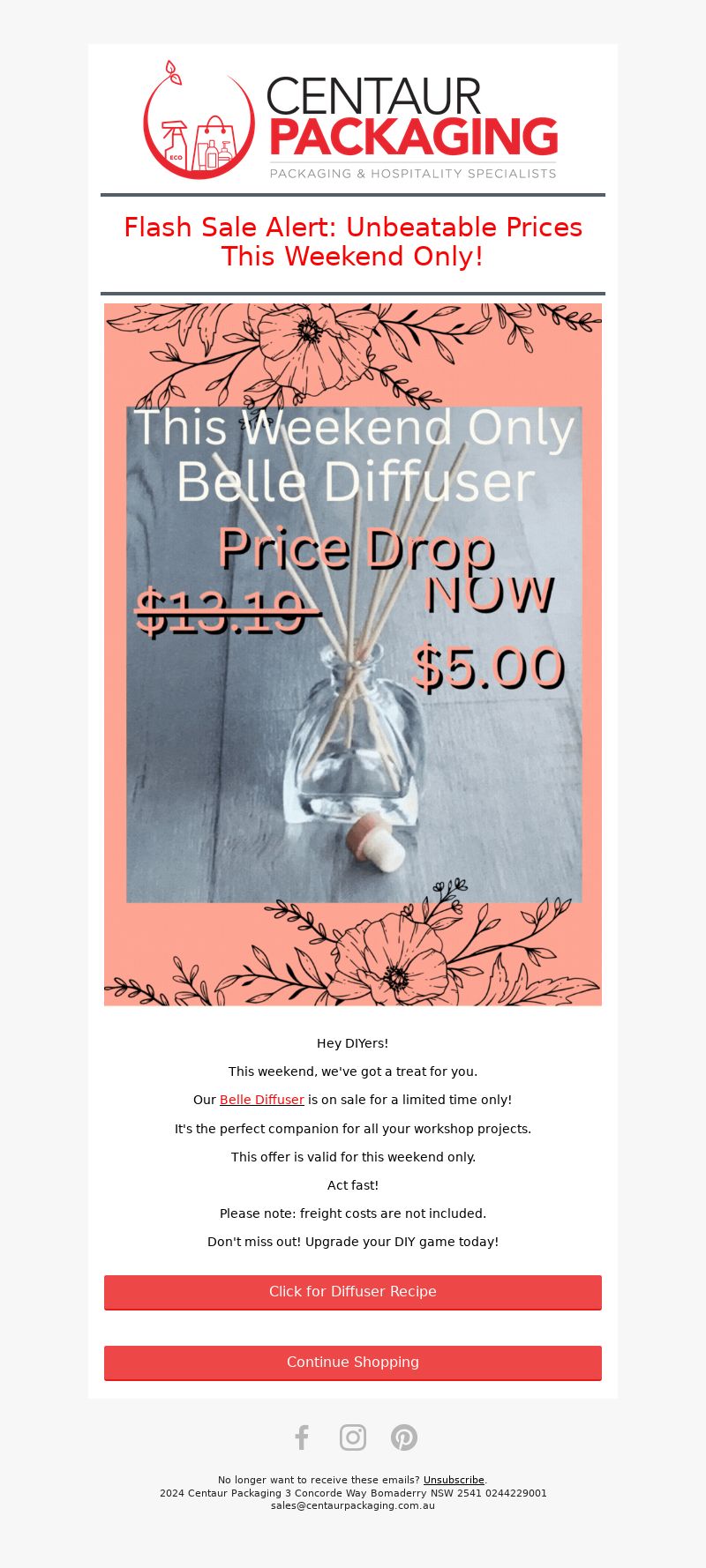Open the Belle Diffuser link

(261, 1100)
